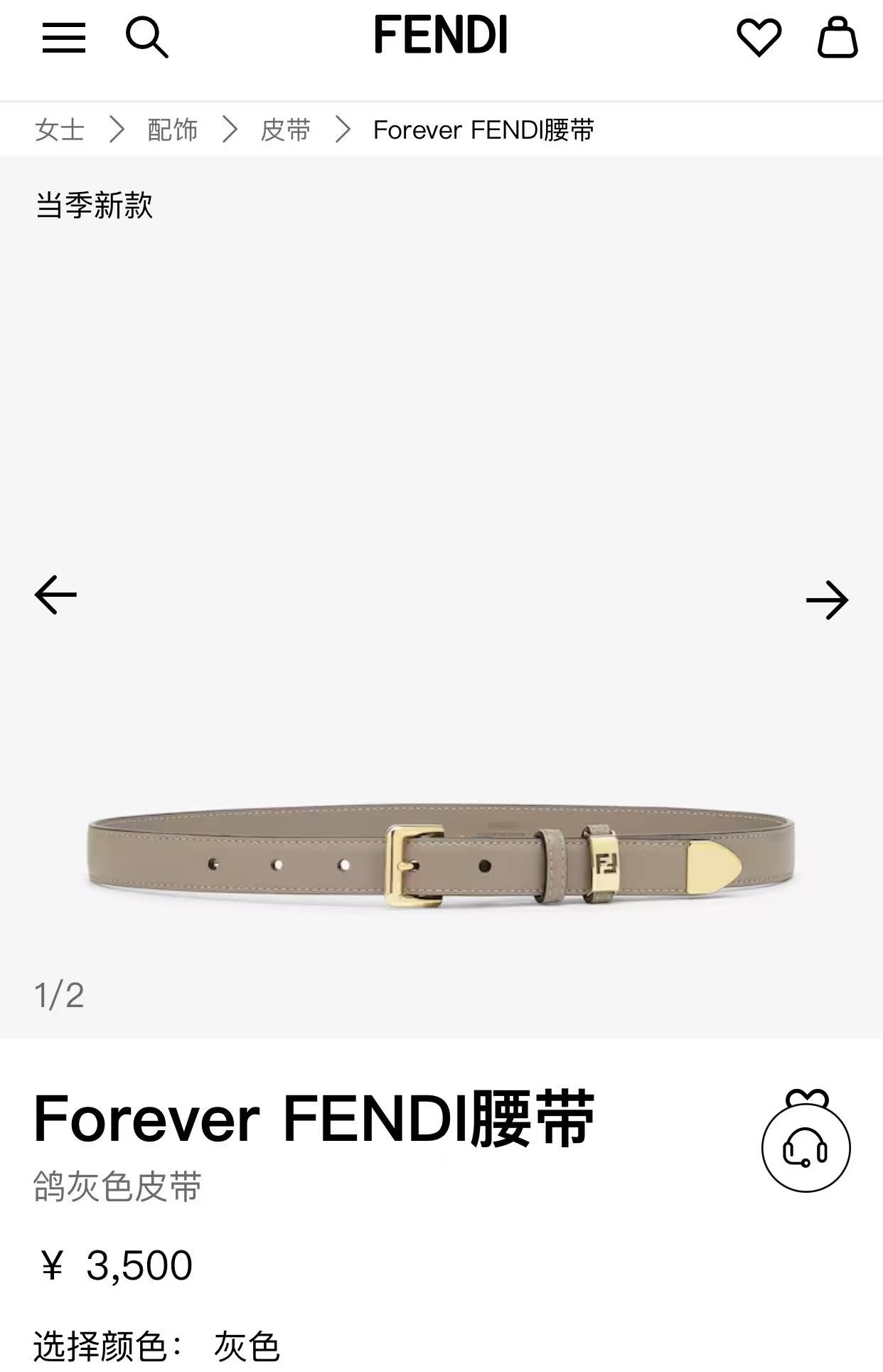Open customer service chat headset
The width and height of the screenshot is (883, 1372).
click(806, 1149)
